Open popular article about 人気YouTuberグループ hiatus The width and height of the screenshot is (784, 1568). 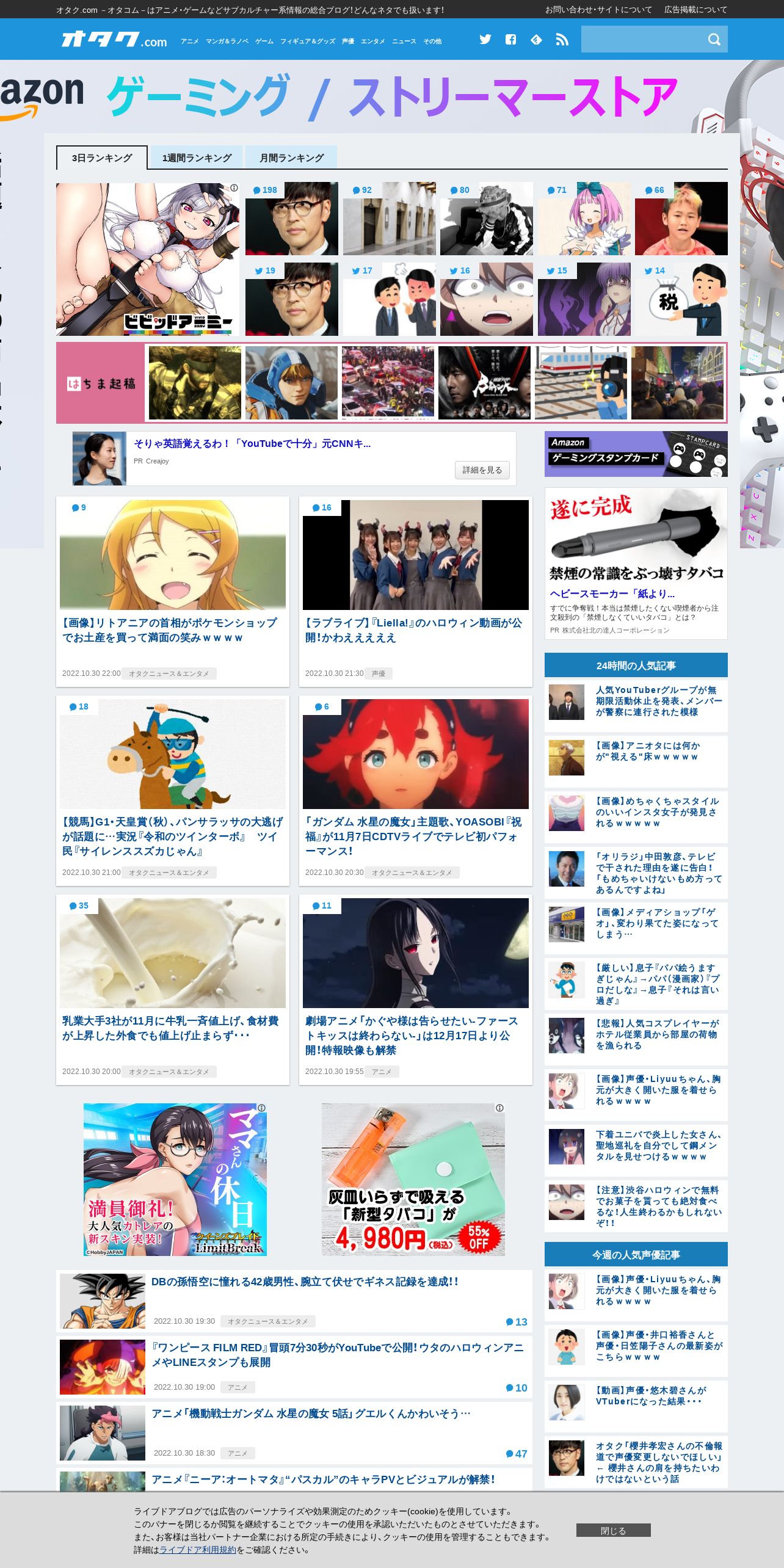[659, 701]
